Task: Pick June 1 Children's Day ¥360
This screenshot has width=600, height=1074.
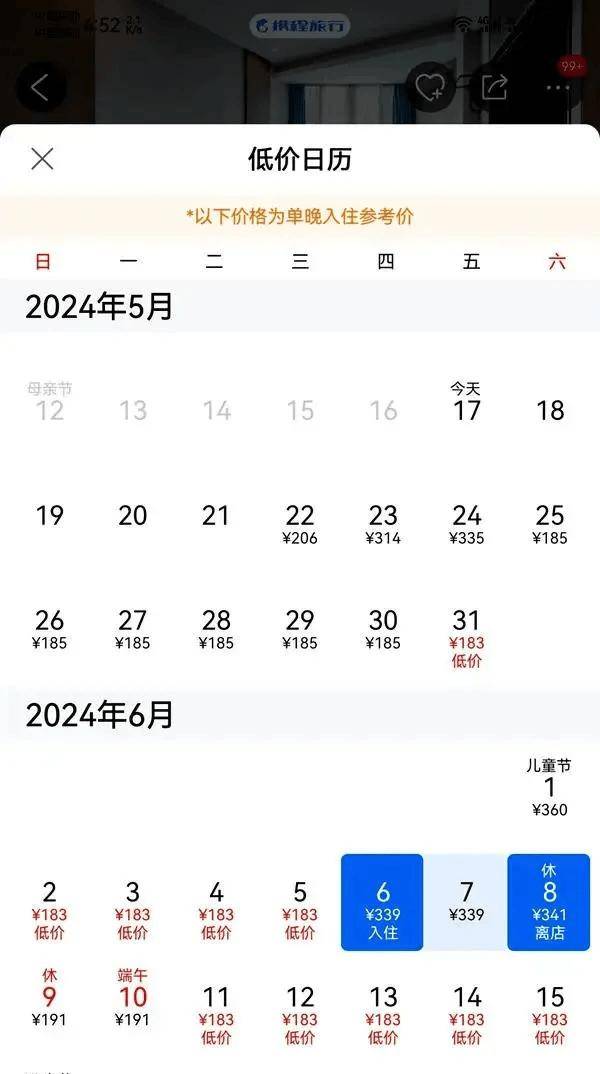Action: click(549, 788)
